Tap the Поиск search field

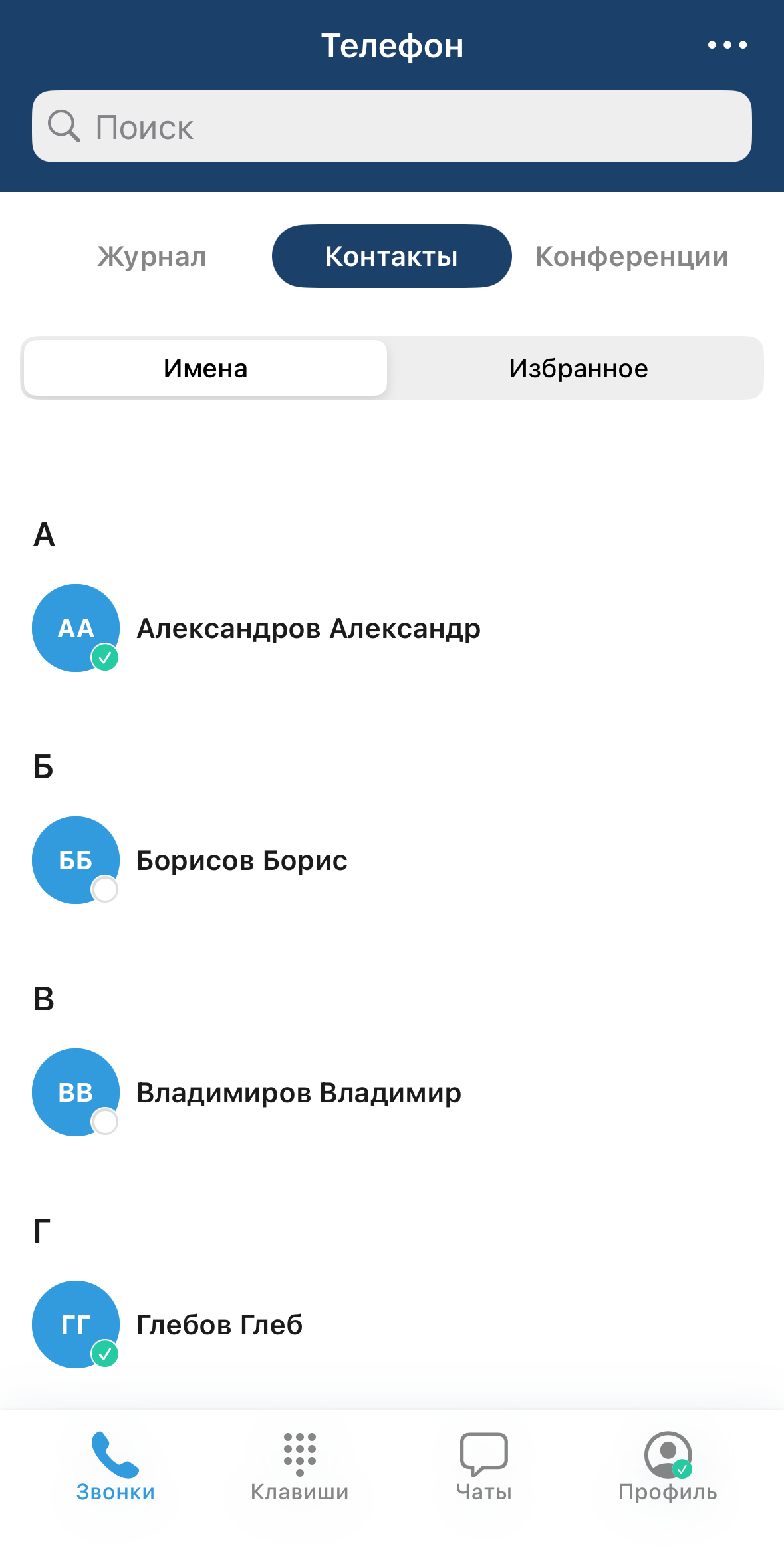tap(392, 126)
